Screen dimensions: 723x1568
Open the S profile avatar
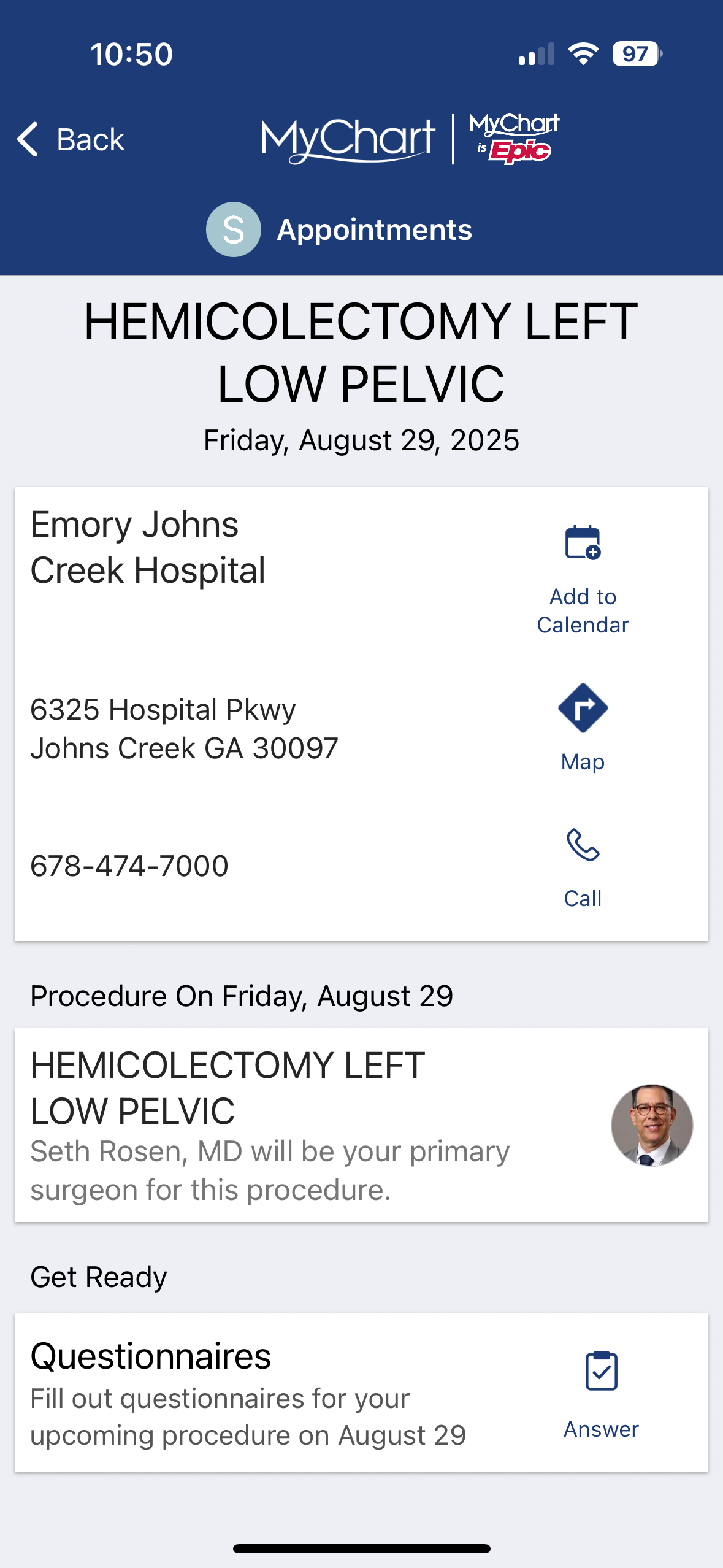tap(233, 230)
